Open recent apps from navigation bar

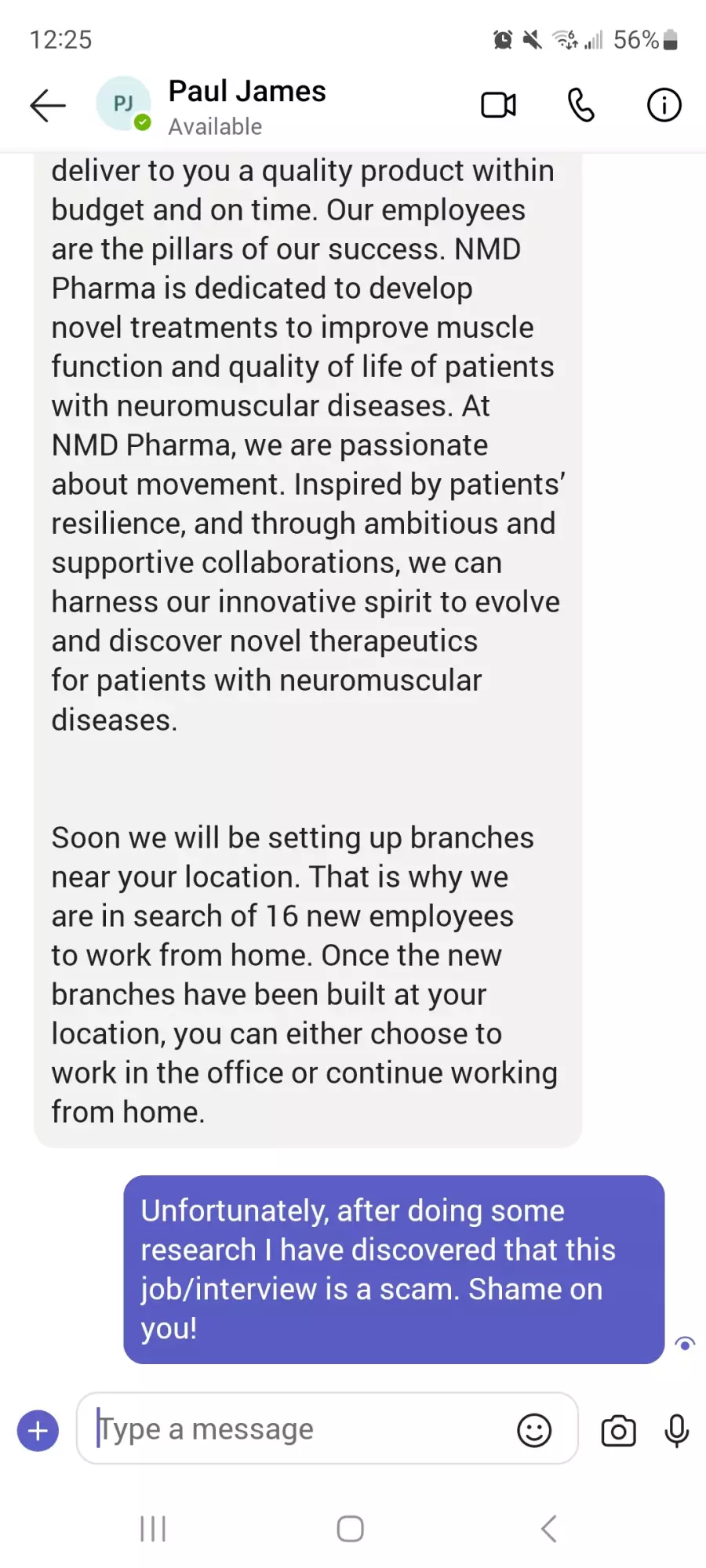click(x=153, y=1528)
